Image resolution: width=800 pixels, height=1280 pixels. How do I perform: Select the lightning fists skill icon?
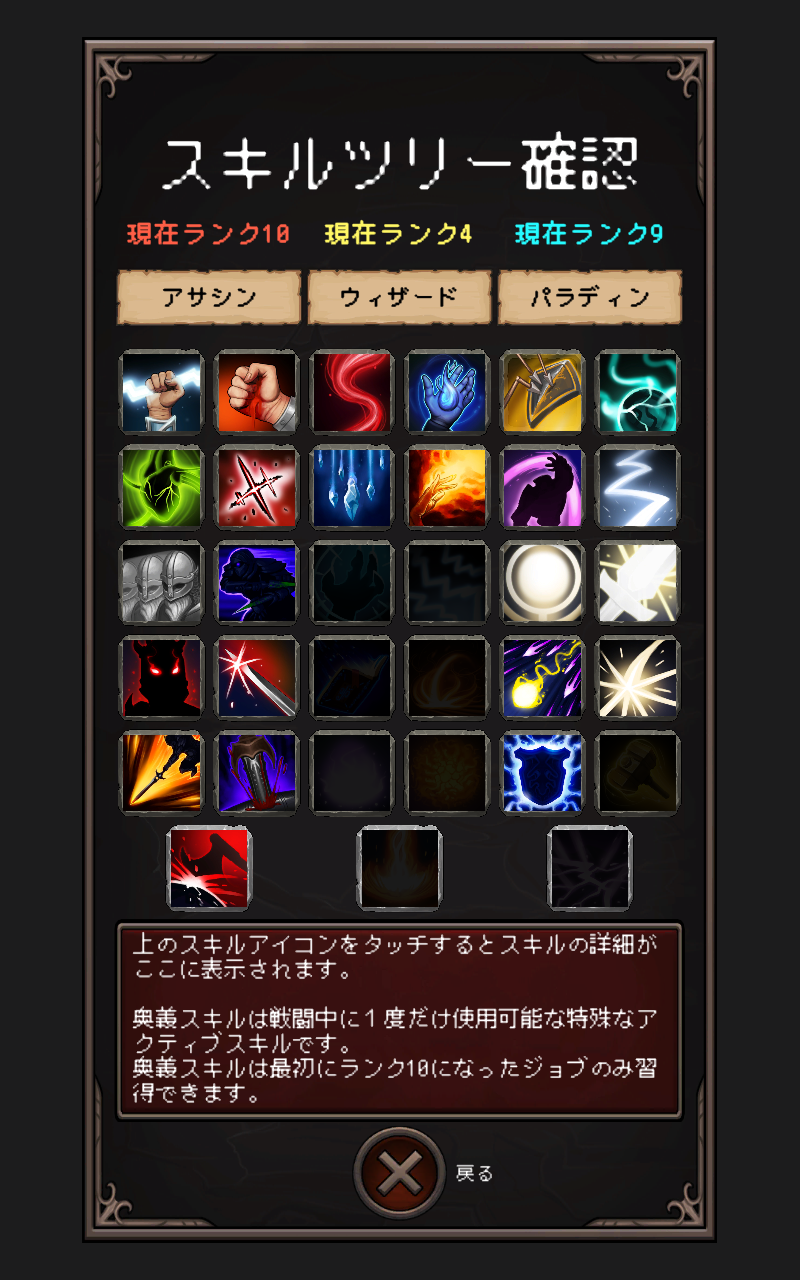tap(161, 392)
